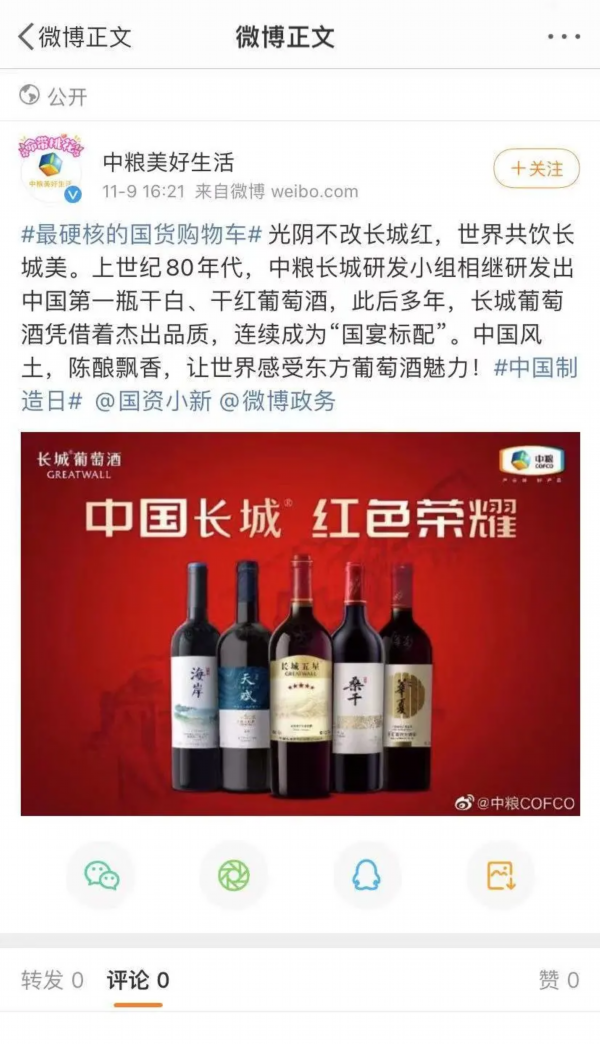Switch to 赞 tab
This screenshot has width=600, height=1044.
tap(558, 980)
